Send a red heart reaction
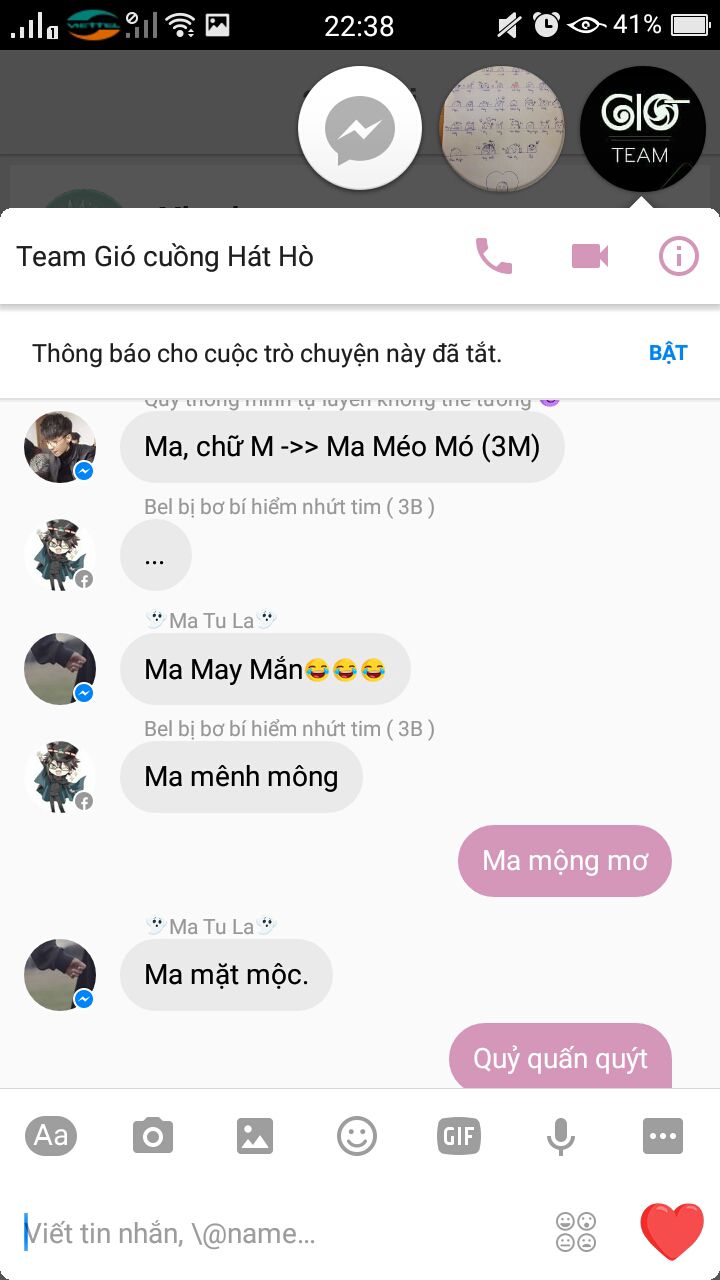Image resolution: width=720 pixels, height=1280 pixels. coord(671,1231)
